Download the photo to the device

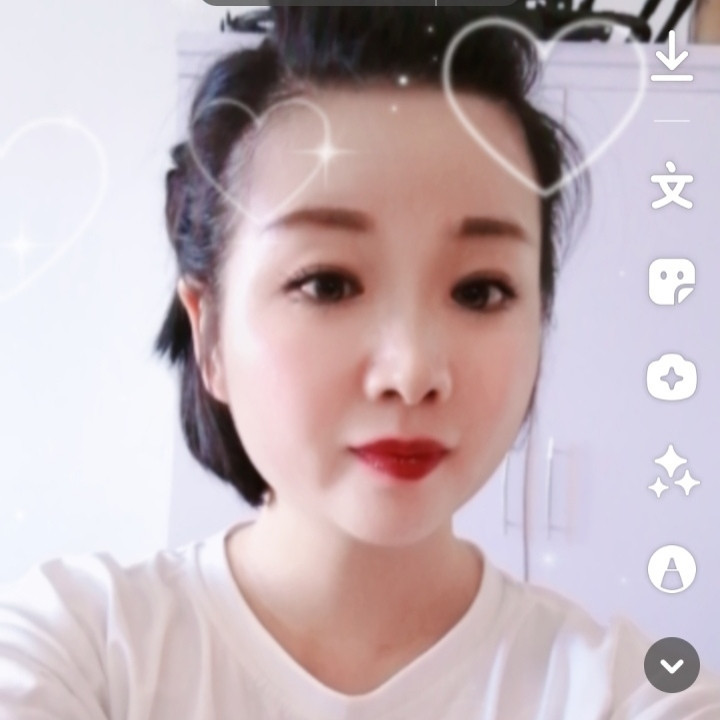click(671, 57)
